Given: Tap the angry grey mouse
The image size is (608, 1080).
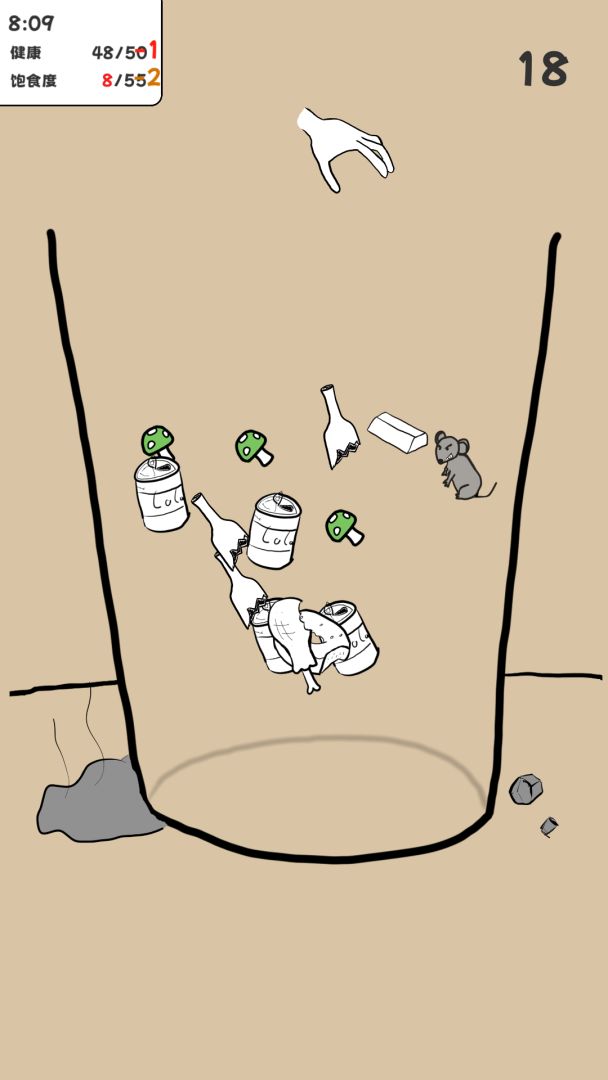Looking at the screenshot, I should click(x=462, y=465).
